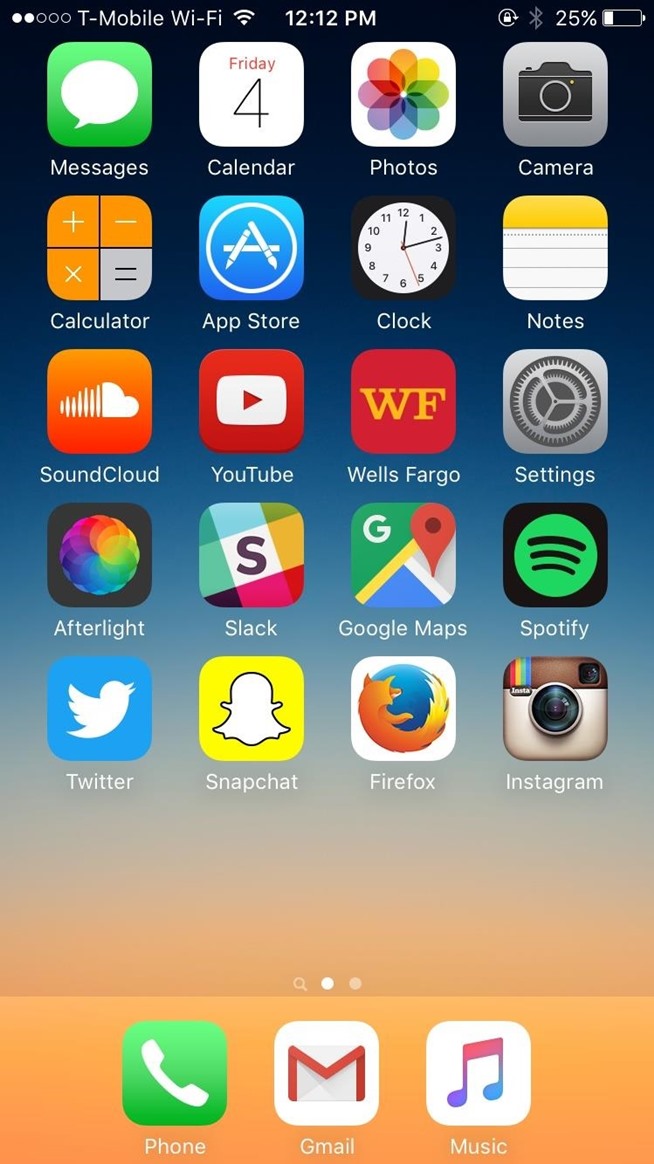654x1164 pixels.
Task: Open the Photos app
Action: 403,95
